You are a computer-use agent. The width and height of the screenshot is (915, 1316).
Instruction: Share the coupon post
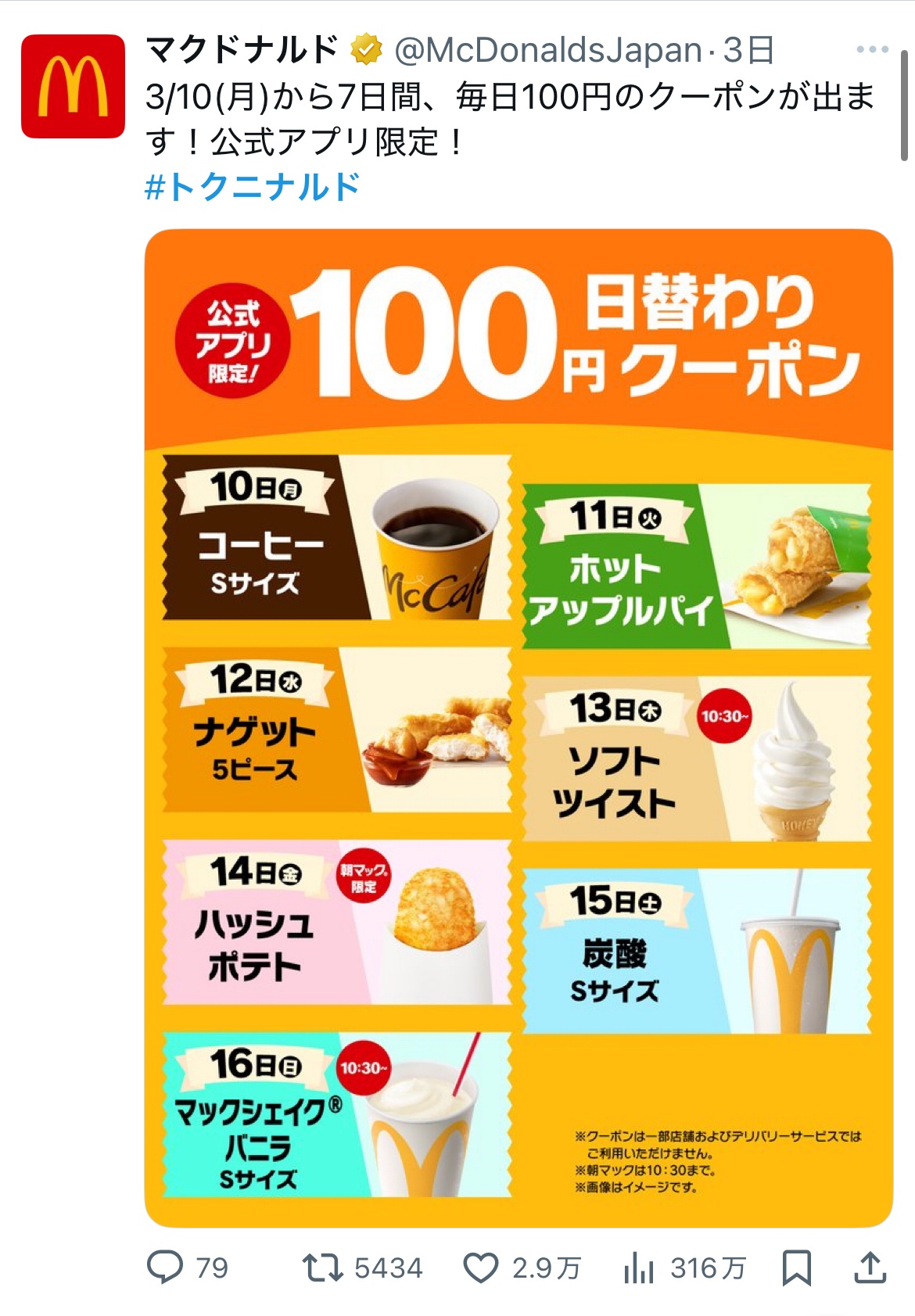tap(869, 1268)
